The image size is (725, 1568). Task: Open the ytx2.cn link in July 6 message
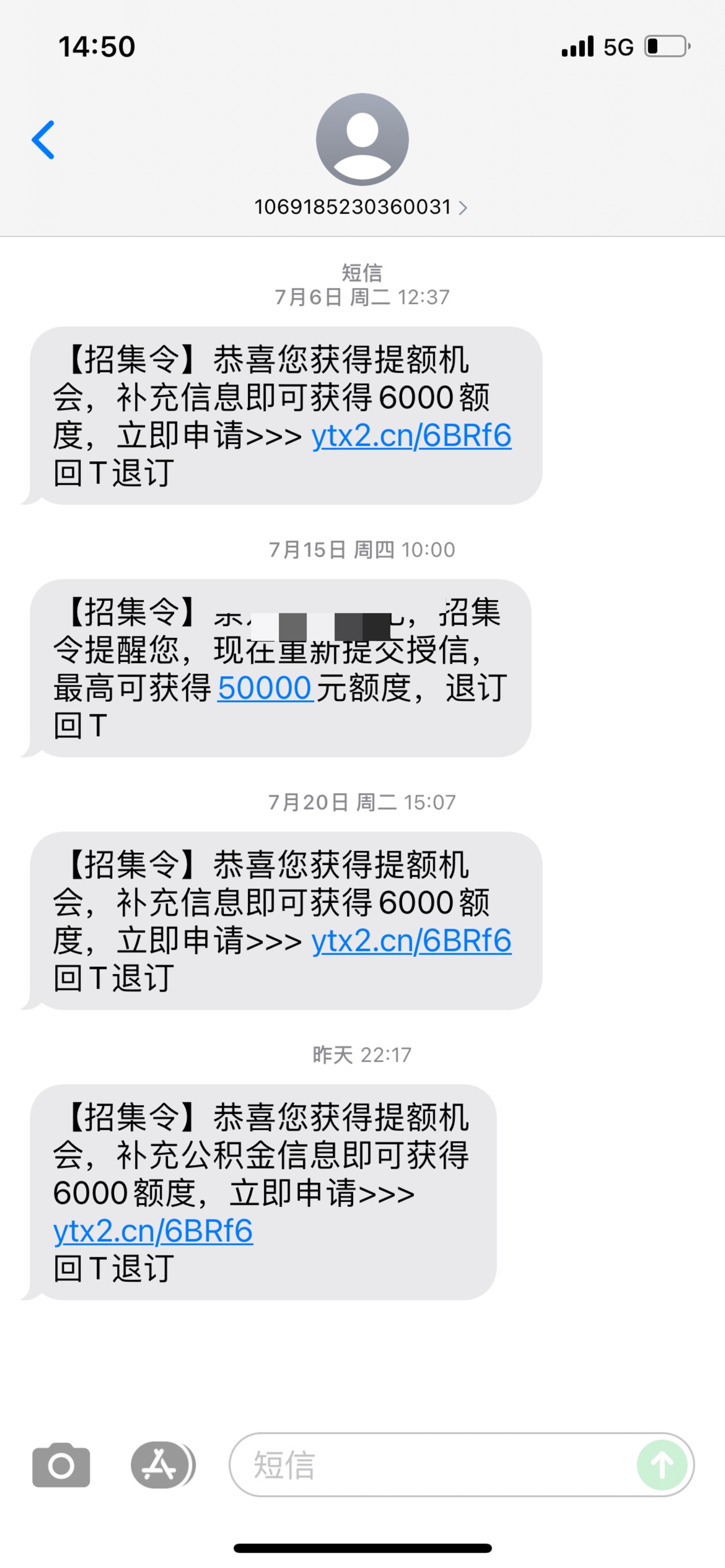(x=411, y=435)
